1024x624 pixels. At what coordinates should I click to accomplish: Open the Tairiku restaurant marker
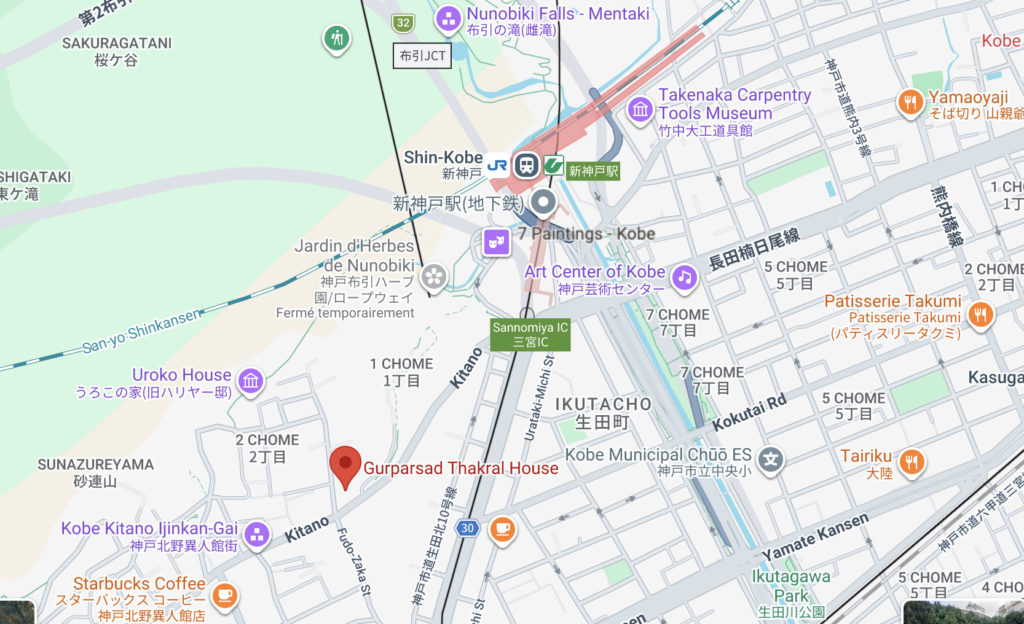click(911, 461)
